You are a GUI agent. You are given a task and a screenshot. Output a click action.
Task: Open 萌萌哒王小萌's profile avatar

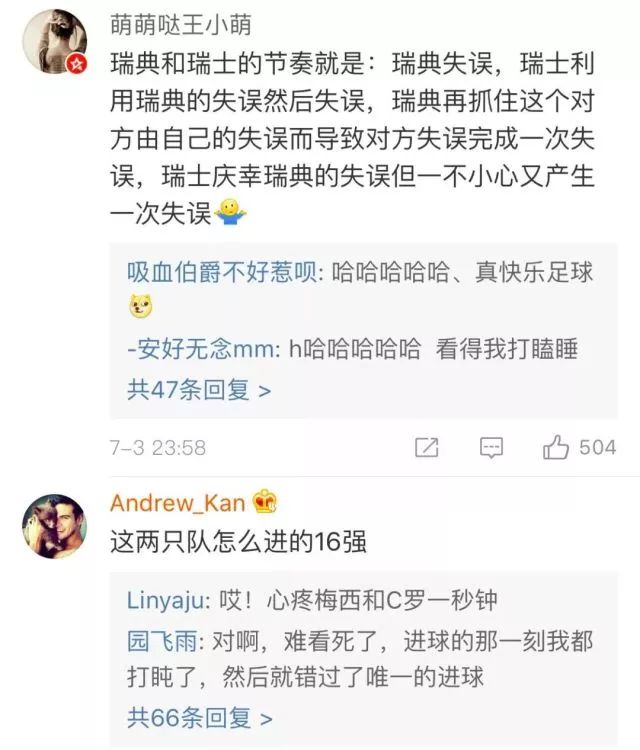tap(55, 42)
